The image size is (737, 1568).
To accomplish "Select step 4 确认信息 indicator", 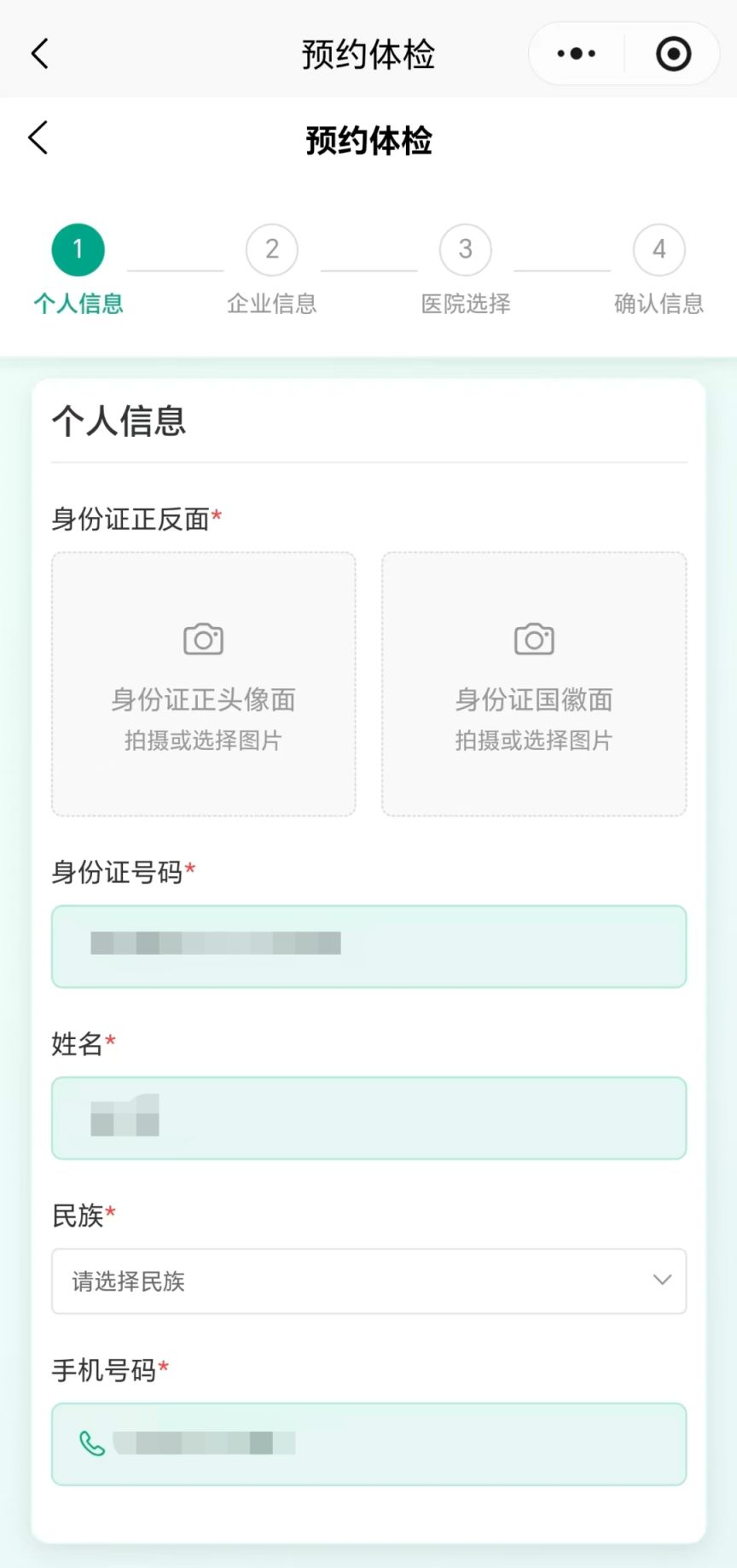I will coord(658,249).
